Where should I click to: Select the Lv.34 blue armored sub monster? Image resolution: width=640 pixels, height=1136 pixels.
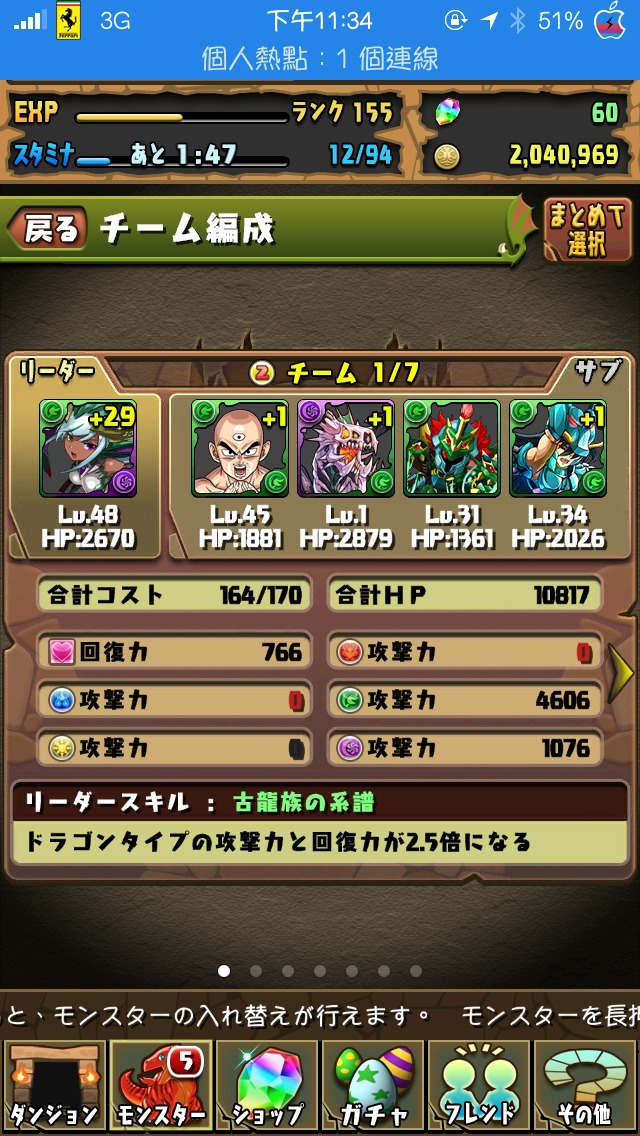557,448
